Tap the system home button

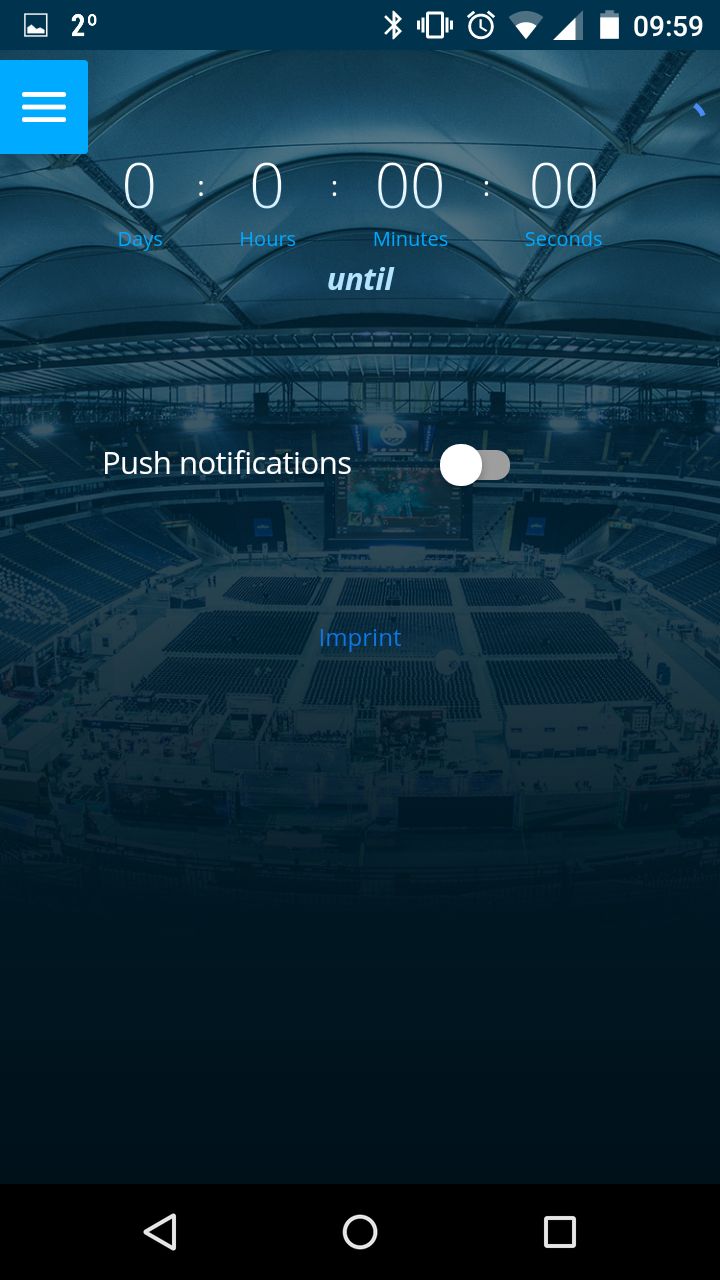coord(360,1232)
